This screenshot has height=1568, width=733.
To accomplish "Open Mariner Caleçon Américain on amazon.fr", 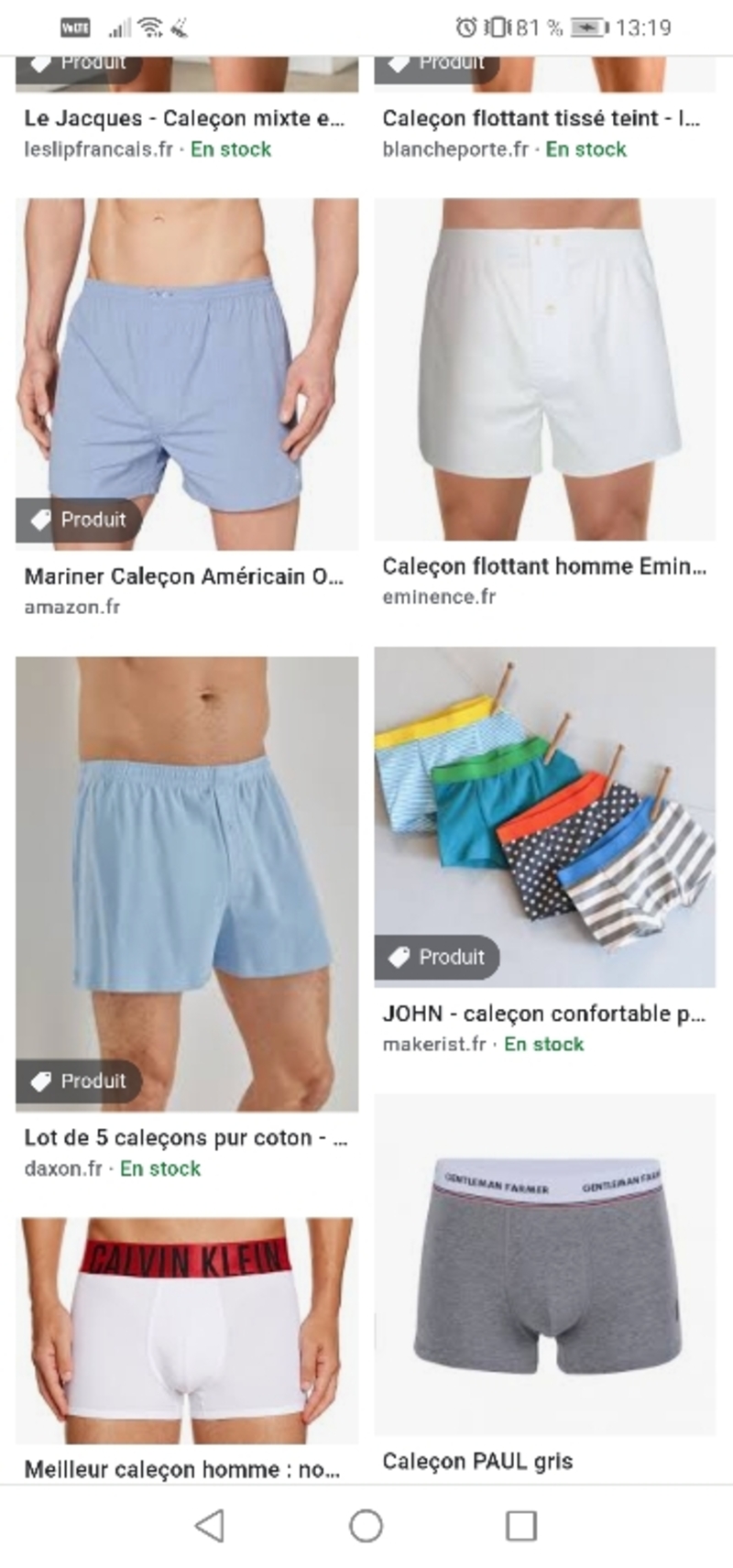I will (187, 374).
